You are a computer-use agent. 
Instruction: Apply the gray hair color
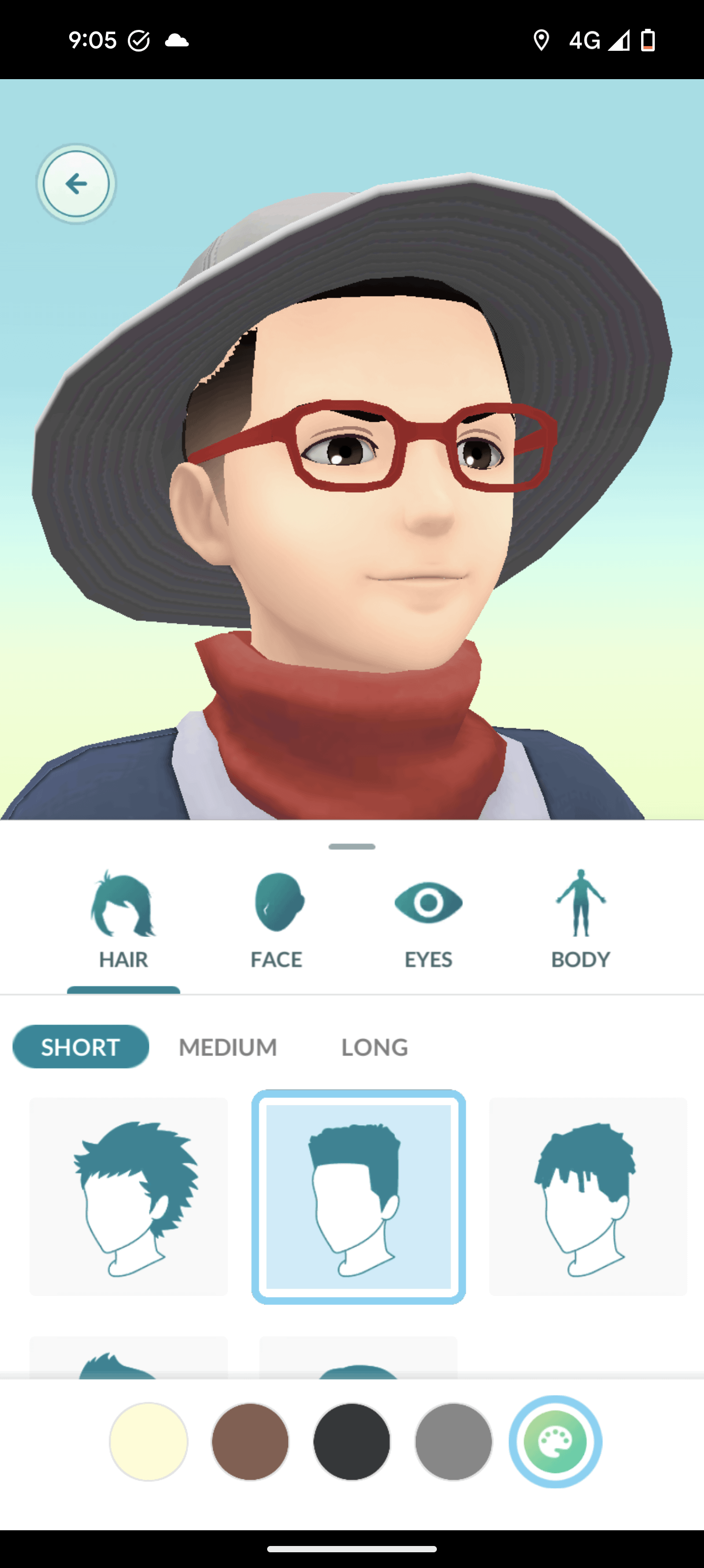click(453, 1442)
